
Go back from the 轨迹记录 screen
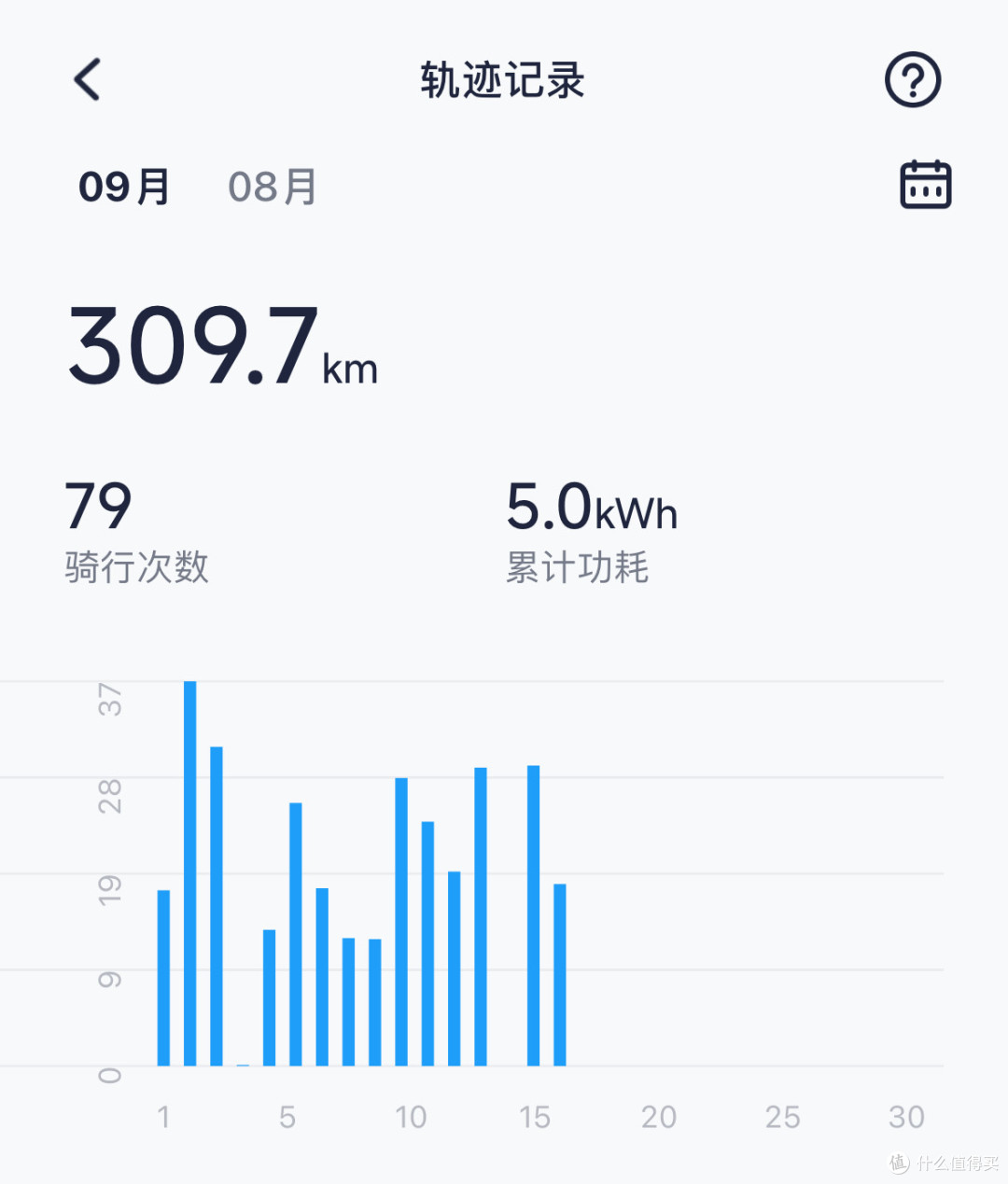[87, 79]
